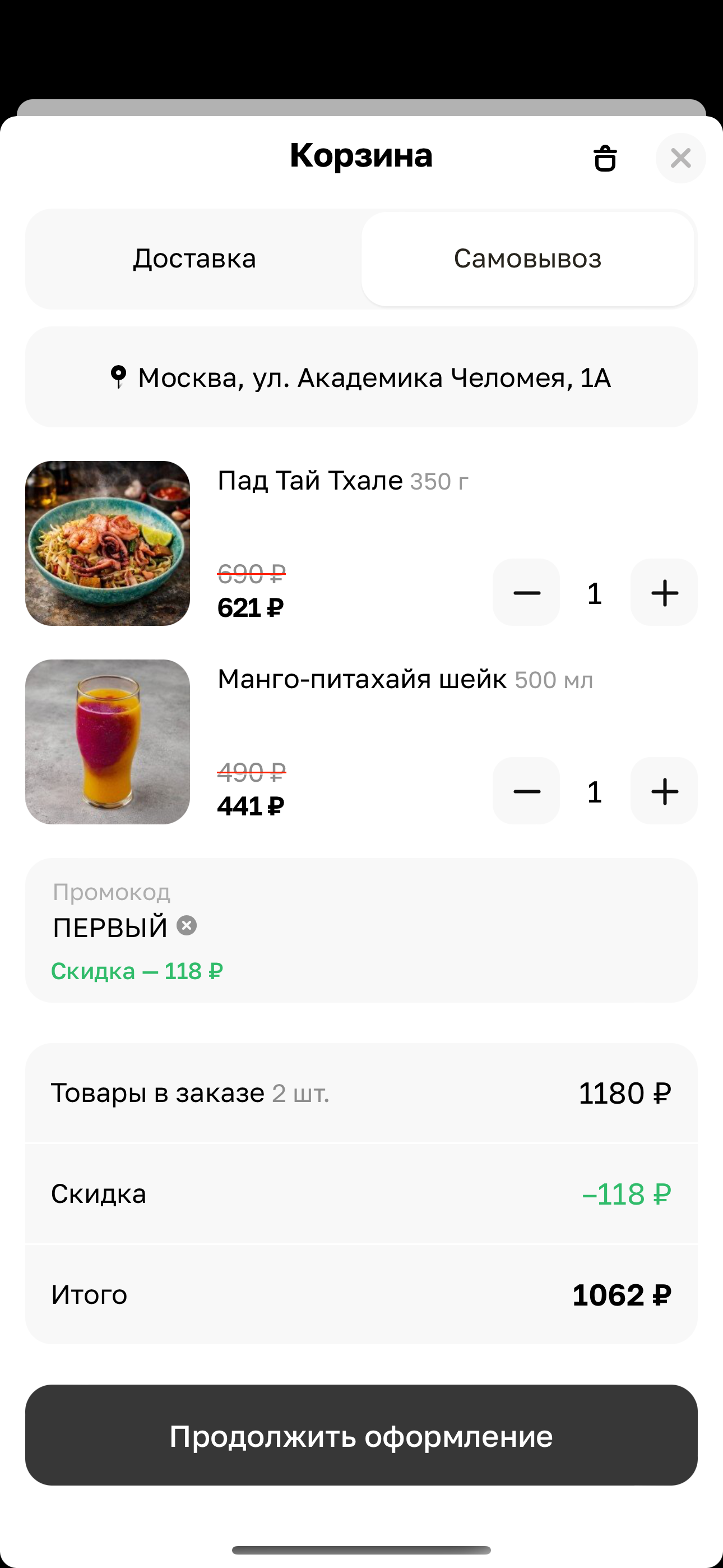Open the Манго-питахайя шейк photo
This screenshot has width=723, height=1568.
point(108,742)
